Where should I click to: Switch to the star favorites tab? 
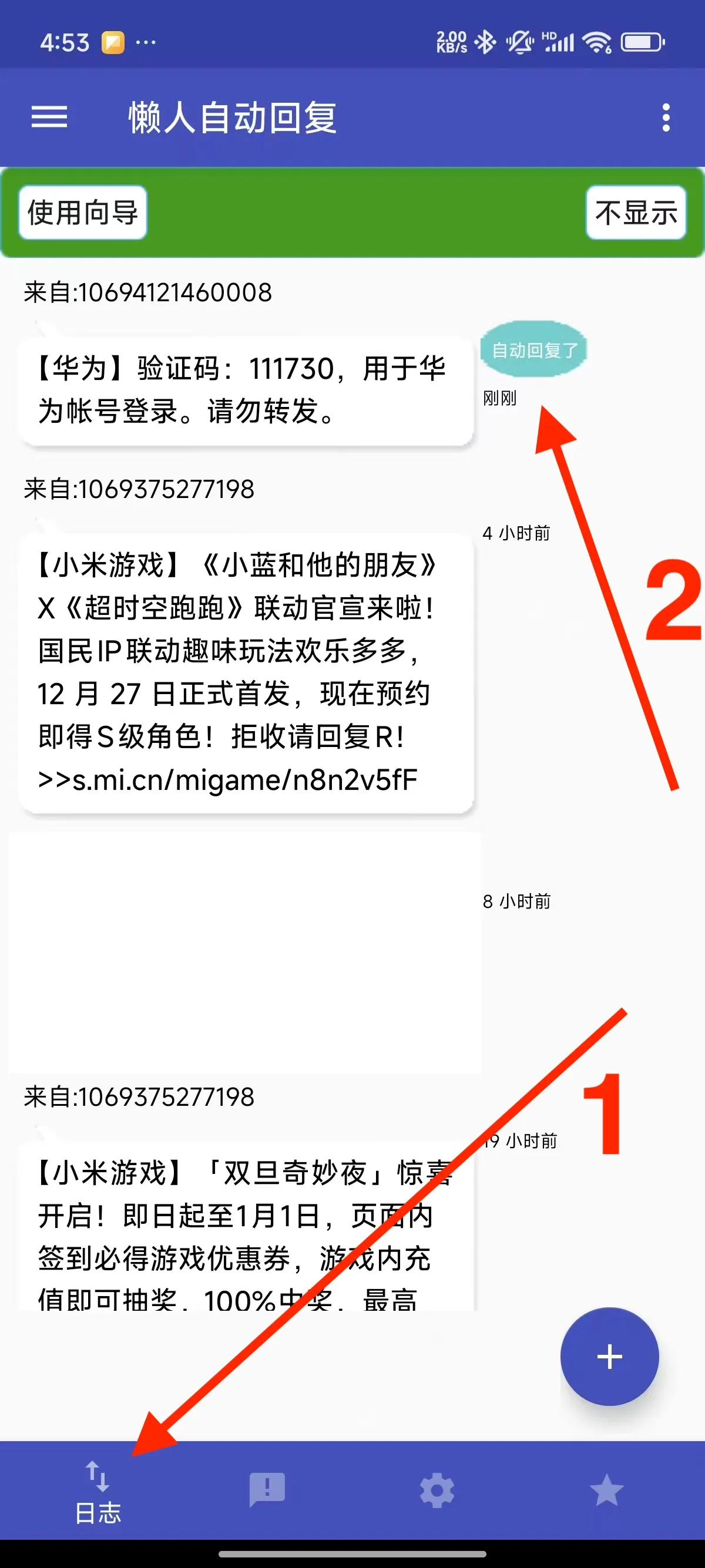coord(606,1489)
